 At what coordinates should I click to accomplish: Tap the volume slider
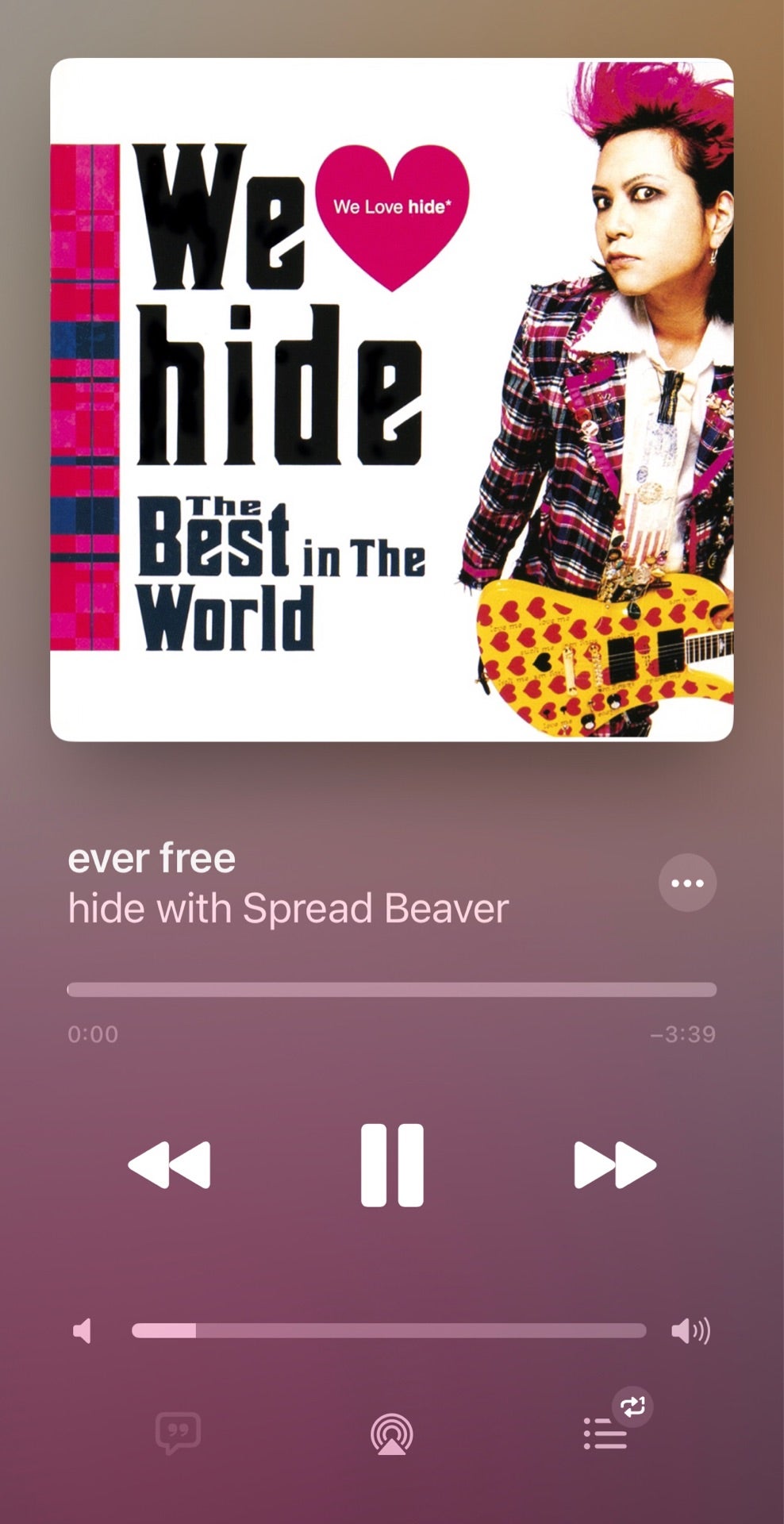coord(389,1330)
